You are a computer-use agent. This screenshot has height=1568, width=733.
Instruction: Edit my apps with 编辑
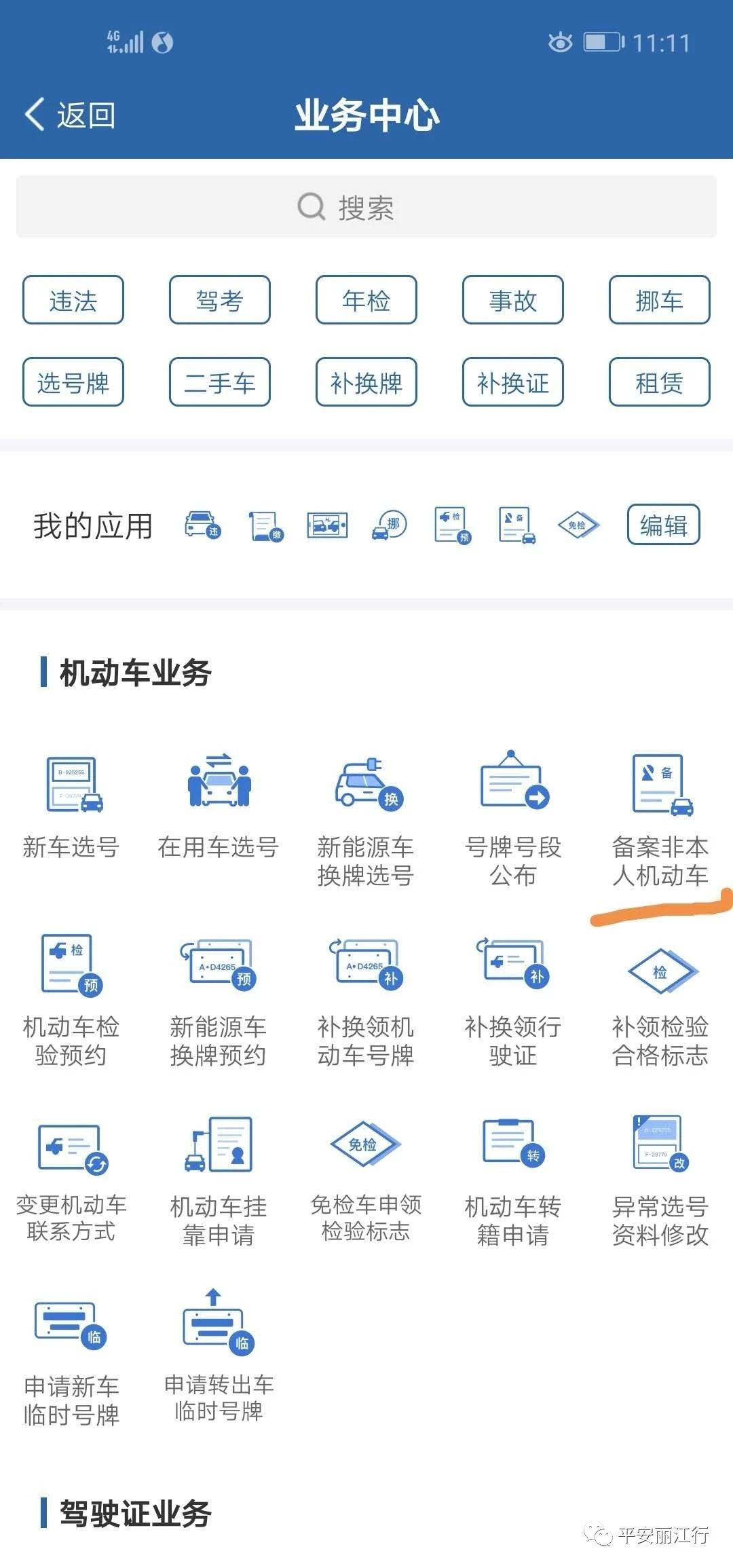coord(663,525)
